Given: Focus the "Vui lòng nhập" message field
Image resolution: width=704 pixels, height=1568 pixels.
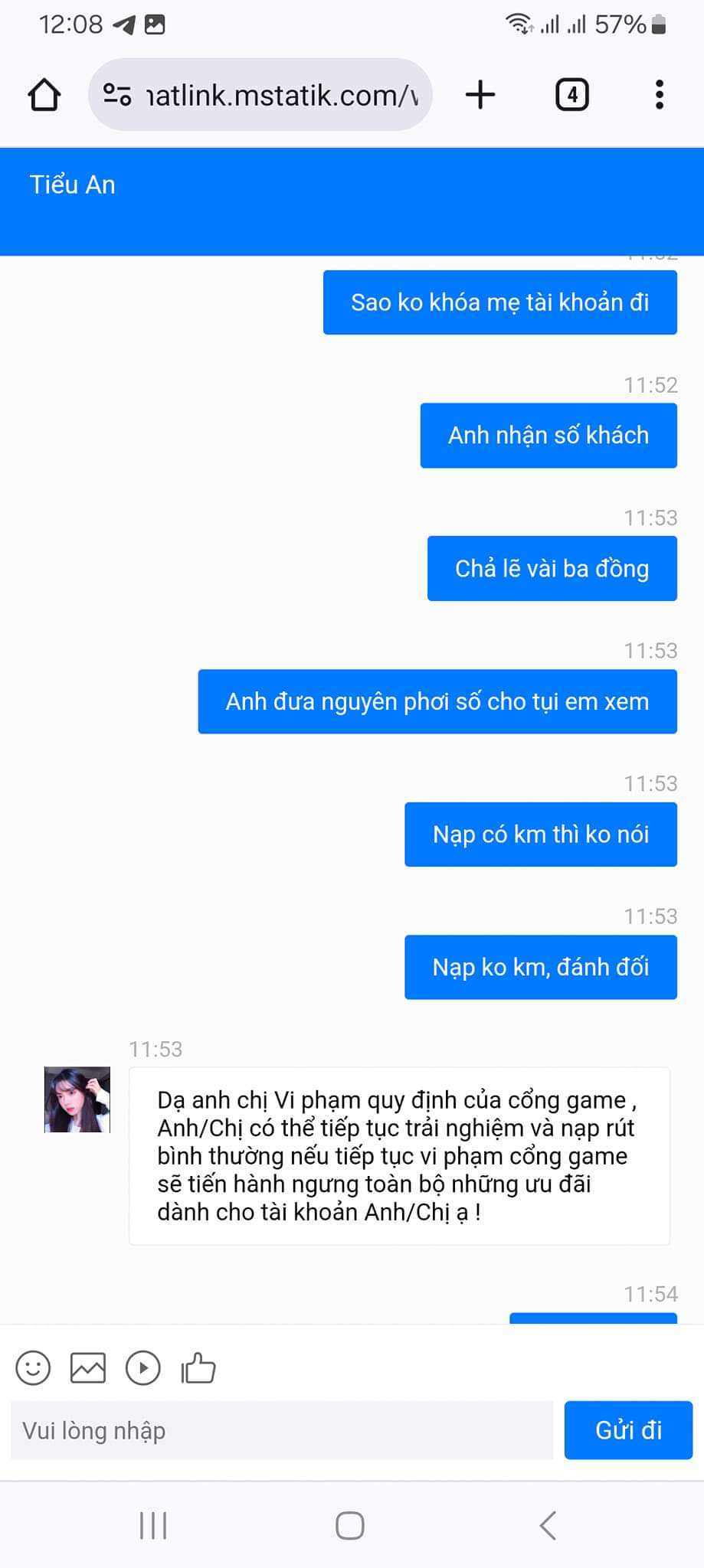Looking at the screenshot, I should tap(282, 1430).
